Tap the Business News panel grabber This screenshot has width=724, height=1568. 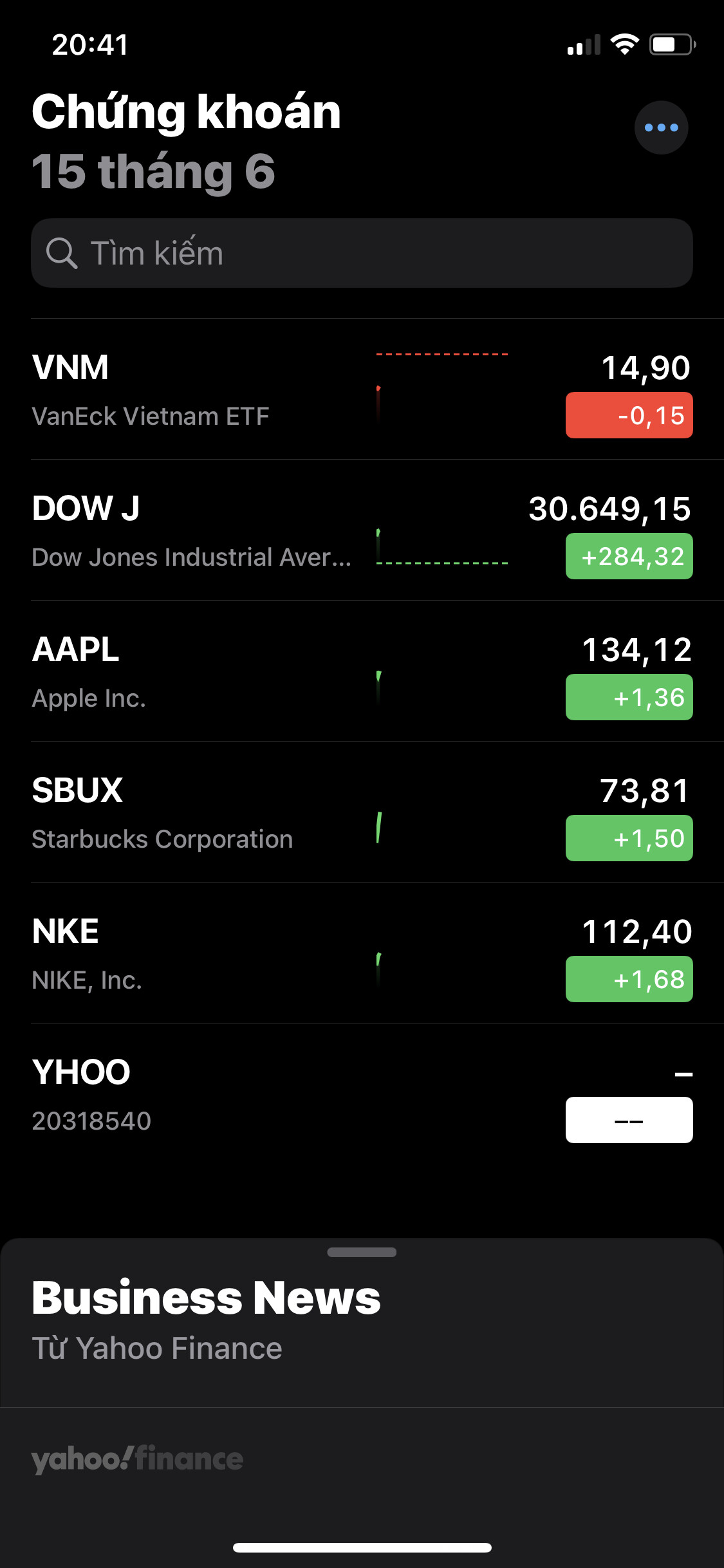pyautogui.click(x=362, y=1252)
